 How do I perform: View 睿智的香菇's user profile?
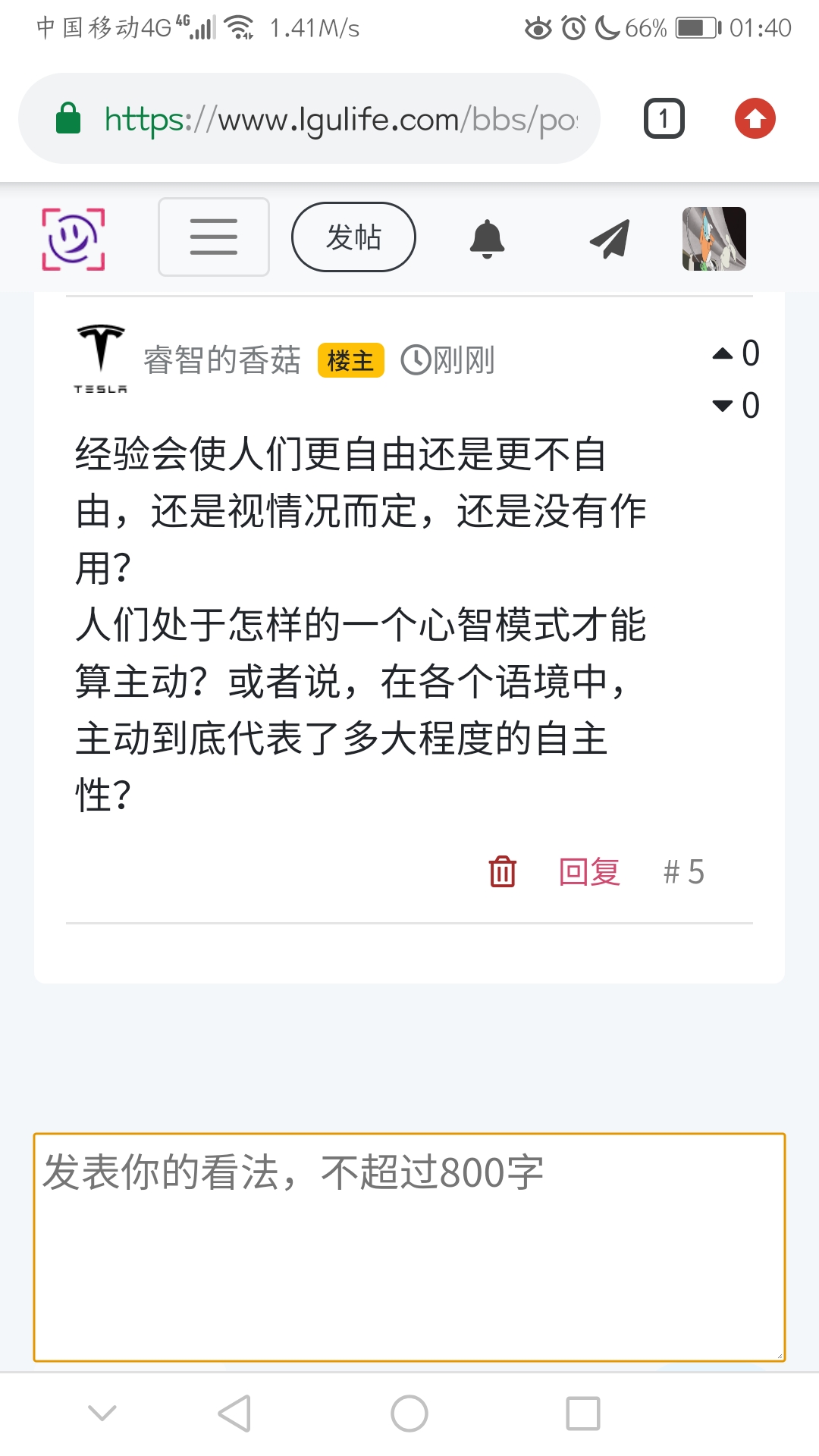pos(221,359)
